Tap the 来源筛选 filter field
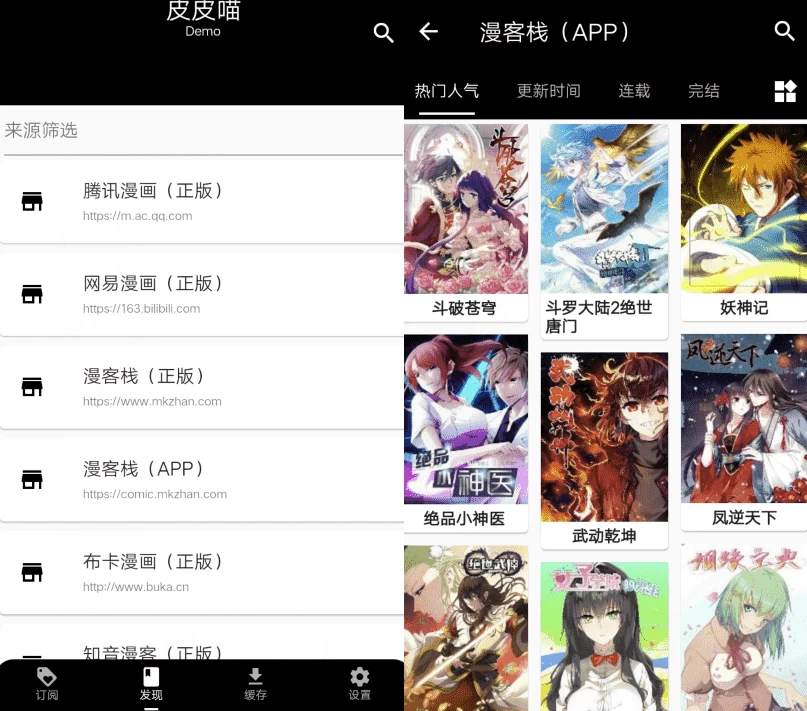This screenshot has height=711, width=807. point(200,131)
